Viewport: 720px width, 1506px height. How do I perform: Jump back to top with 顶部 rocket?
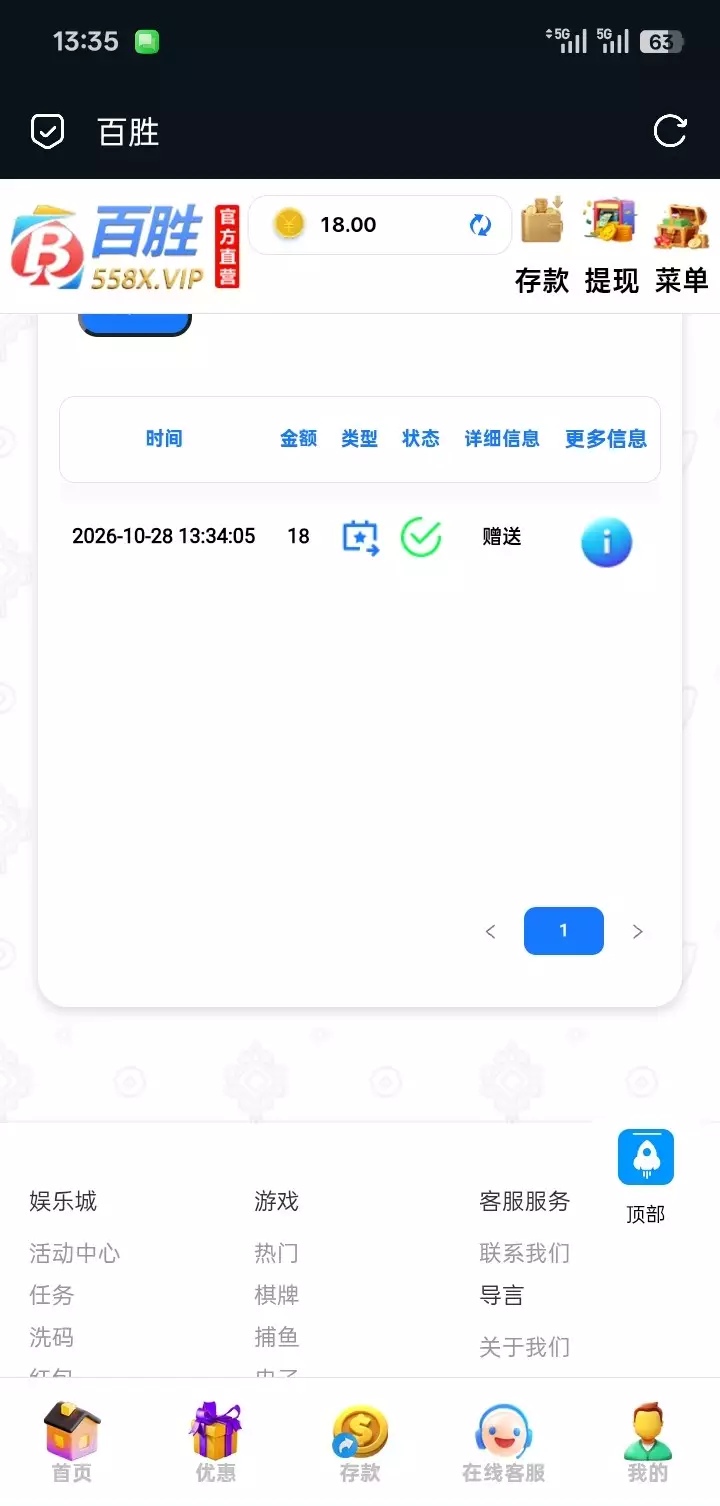click(x=646, y=1176)
